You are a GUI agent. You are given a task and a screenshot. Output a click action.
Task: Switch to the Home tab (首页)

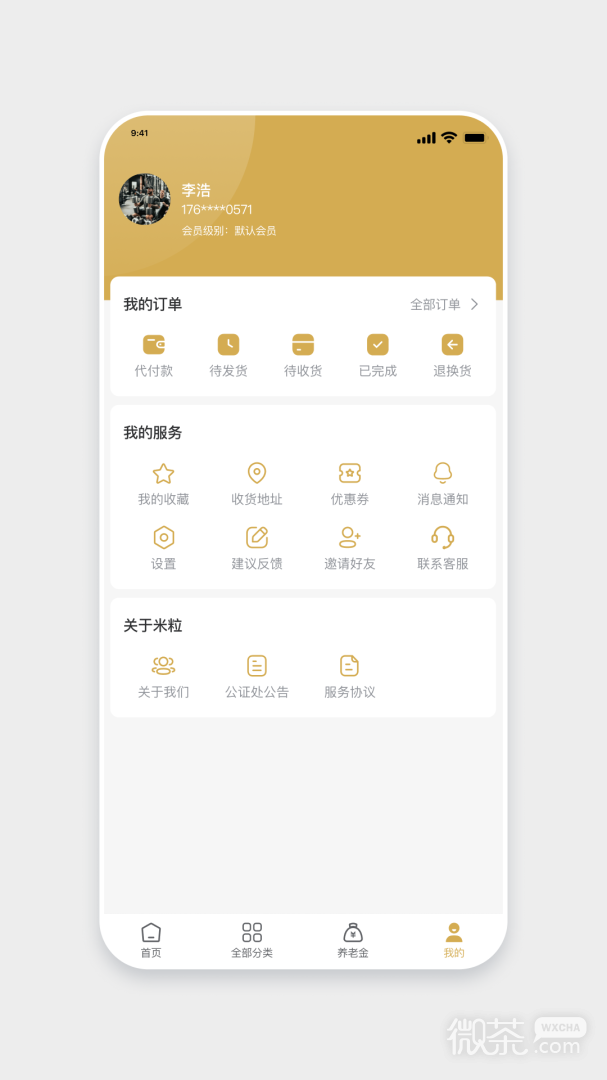(151, 940)
